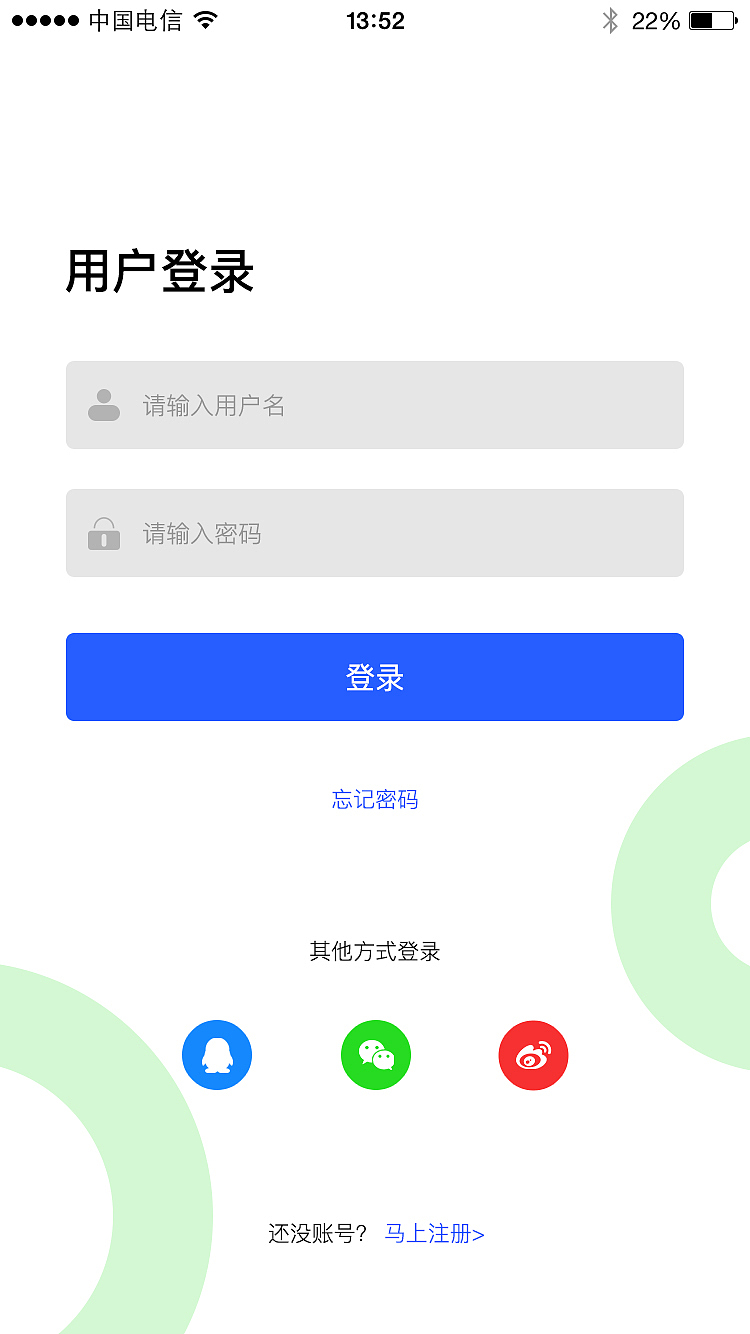Click the padlock icon in password field

[103, 533]
